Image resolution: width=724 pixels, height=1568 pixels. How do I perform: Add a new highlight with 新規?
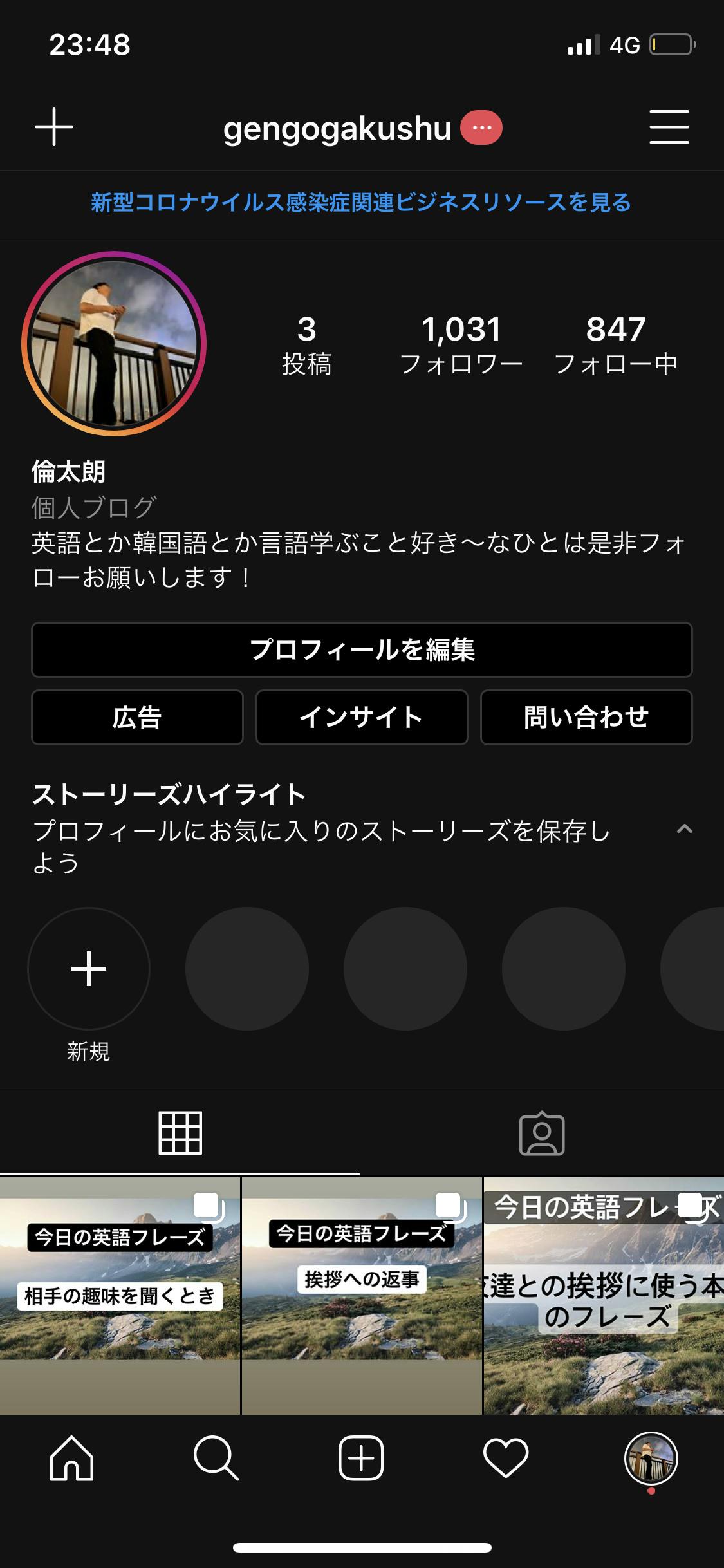click(89, 969)
